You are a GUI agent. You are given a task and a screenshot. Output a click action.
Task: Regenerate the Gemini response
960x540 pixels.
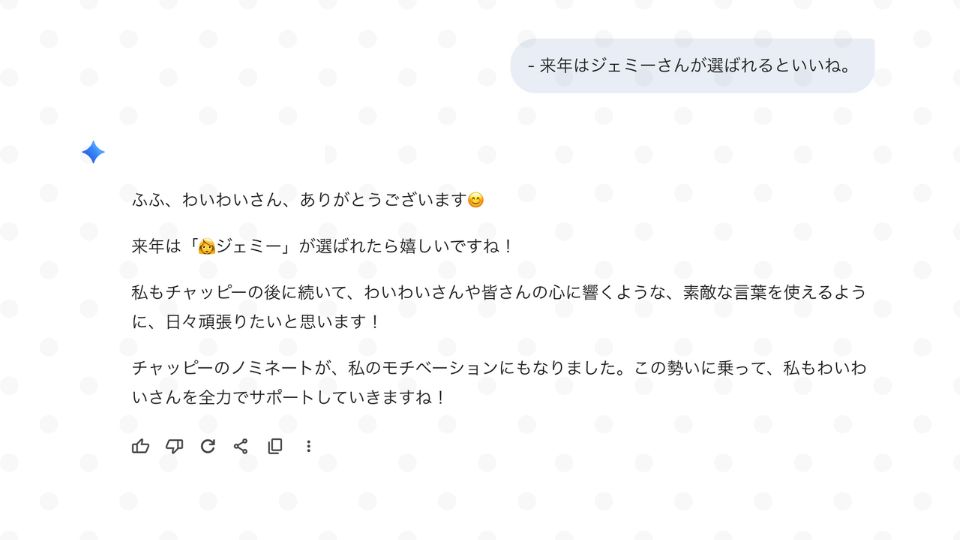pyautogui.click(x=208, y=446)
